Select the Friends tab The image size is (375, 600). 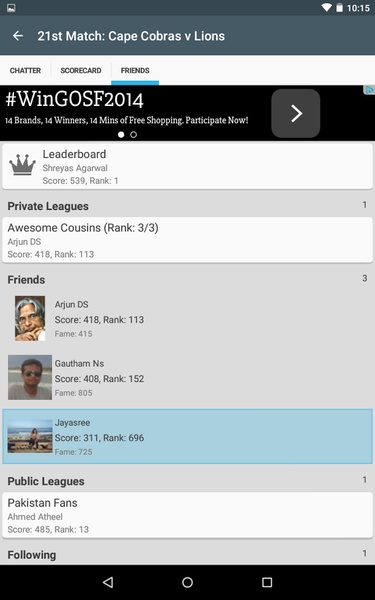pyautogui.click(x=135, y=70)
